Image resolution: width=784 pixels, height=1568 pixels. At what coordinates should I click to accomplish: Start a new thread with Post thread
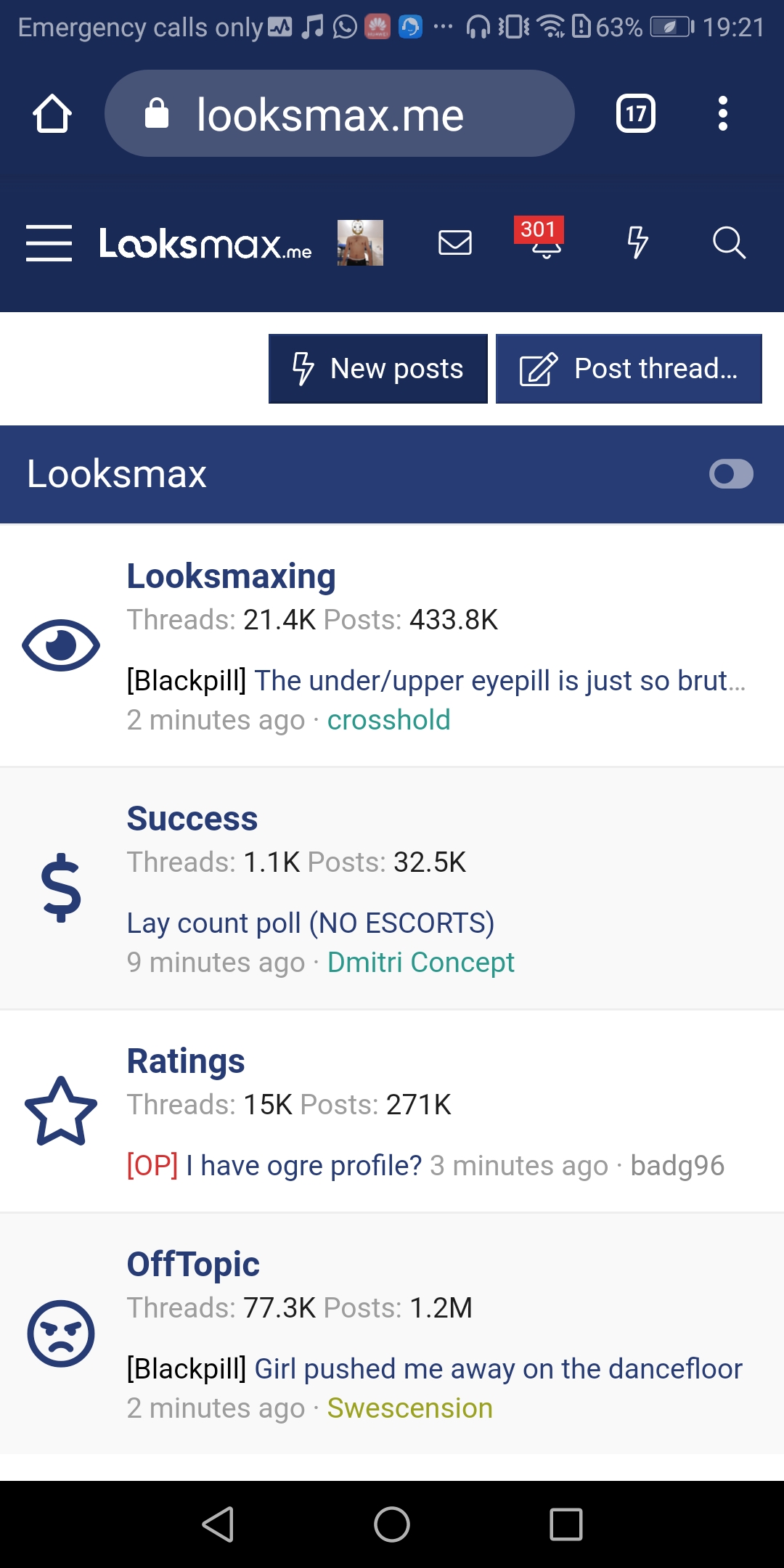pos(629,369)
